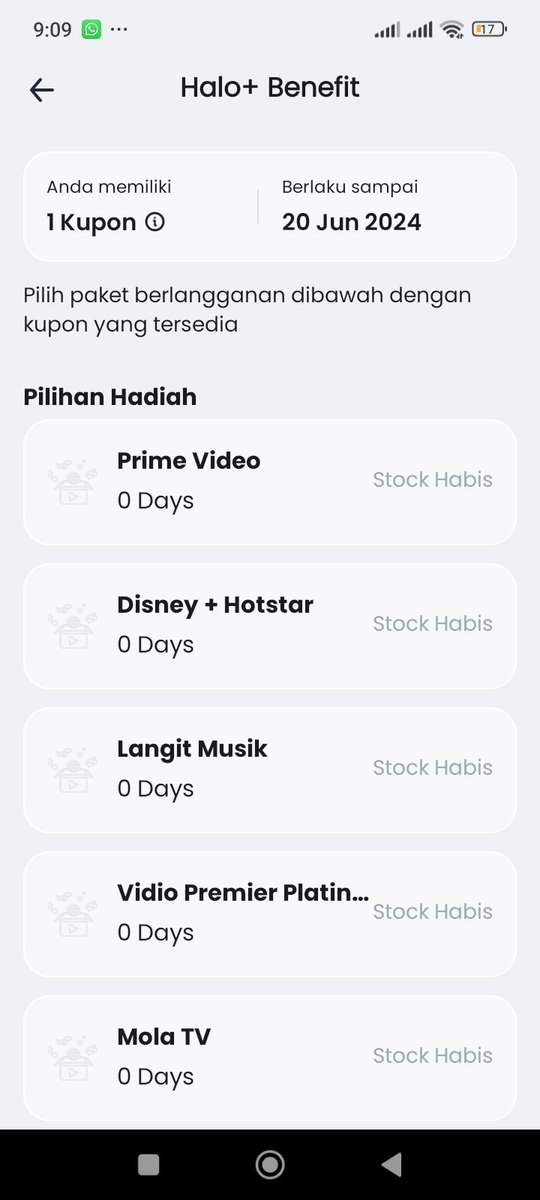Open the Langit Musik reward card
Image resolution: width=540 pixels, height=1200 pixels.
[x=270, y=770]
